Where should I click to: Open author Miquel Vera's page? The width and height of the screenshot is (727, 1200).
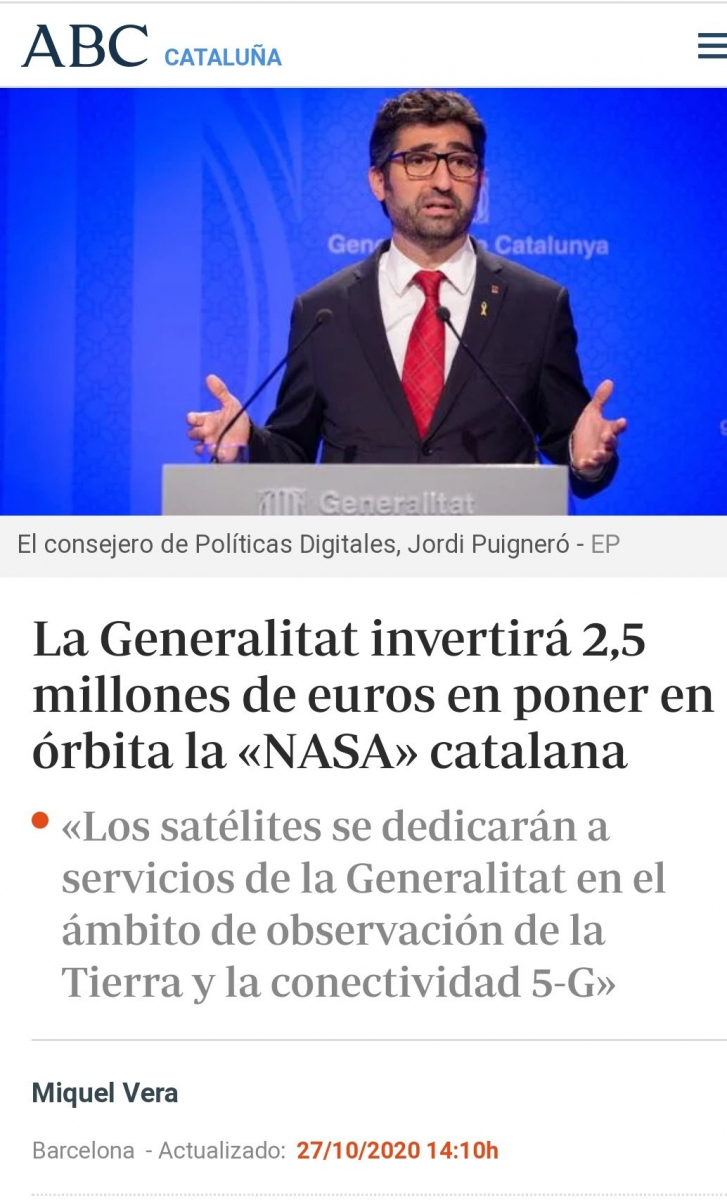point(105,1093)
